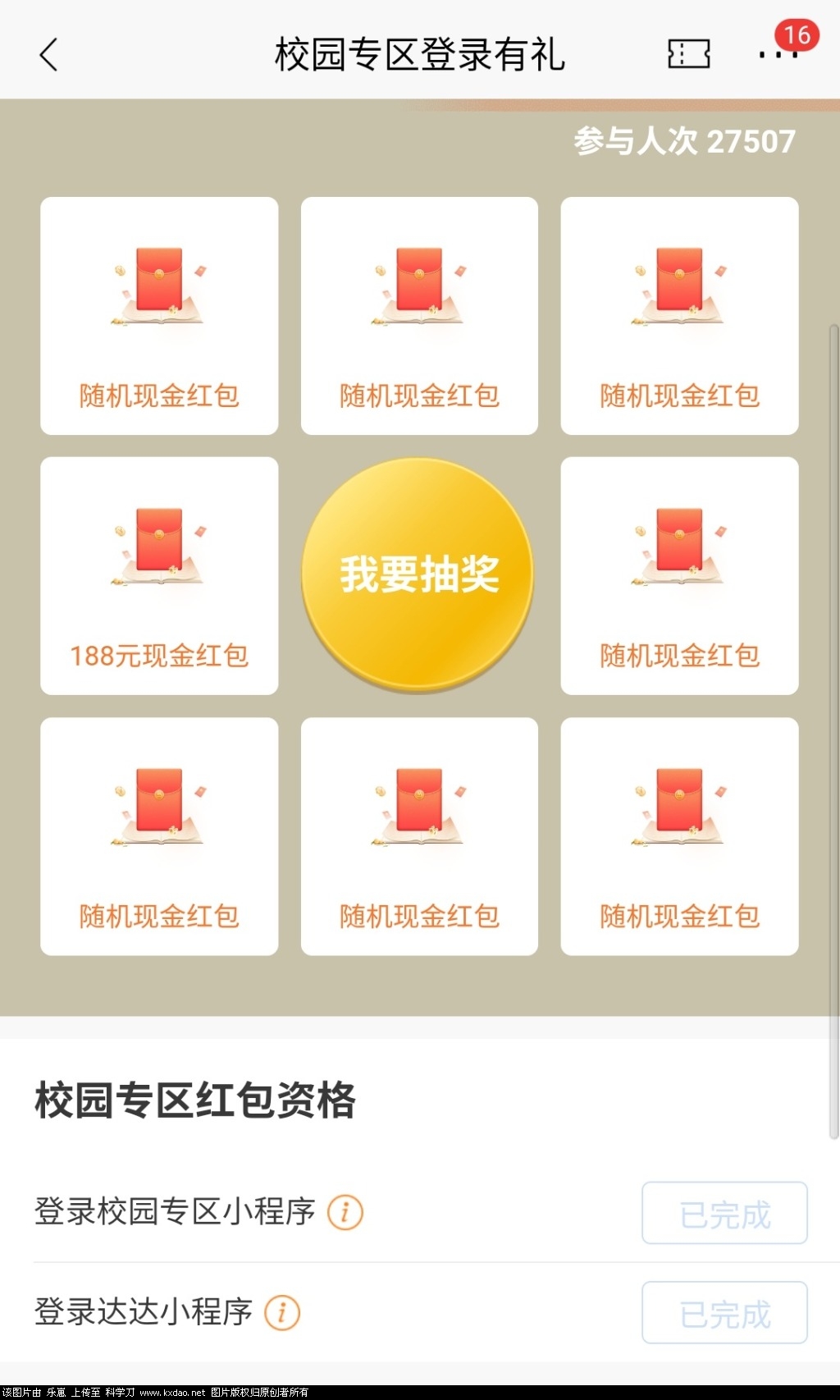The height and width of the screenshot is (1400, 840).
Task: Open the ticket/coupon icon in the header
Action: (689, 54)
